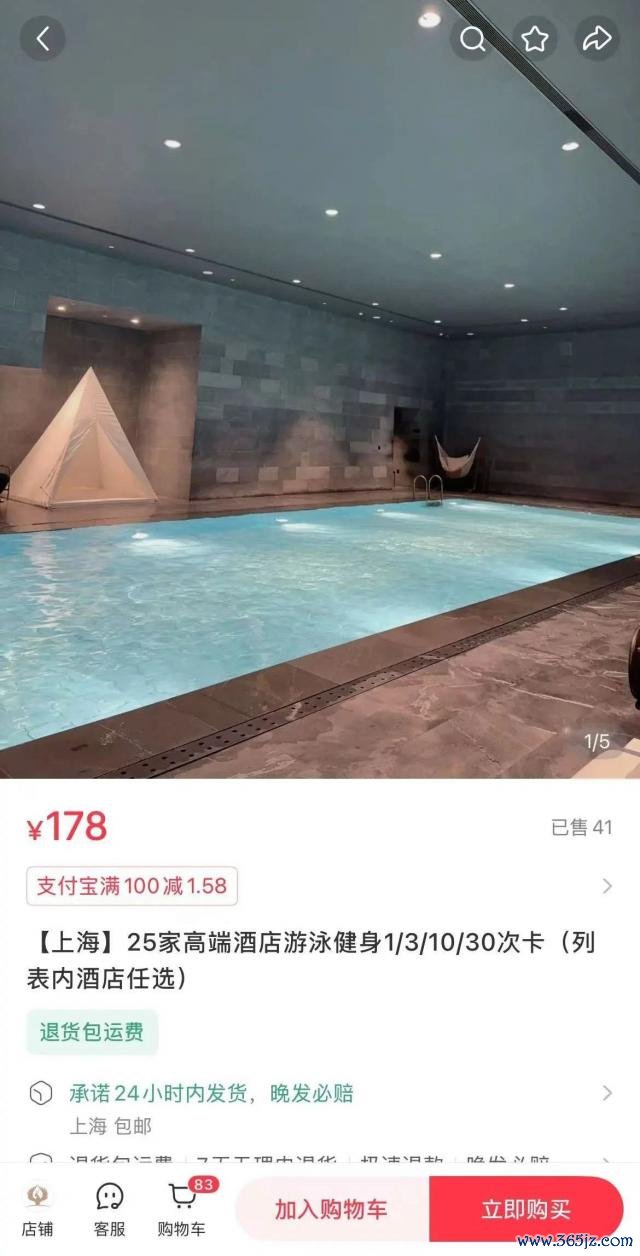Open the swimming pool product photo
Image resolution: width=640 pixels, height=1256 pixels.
[x=320, y=420]
